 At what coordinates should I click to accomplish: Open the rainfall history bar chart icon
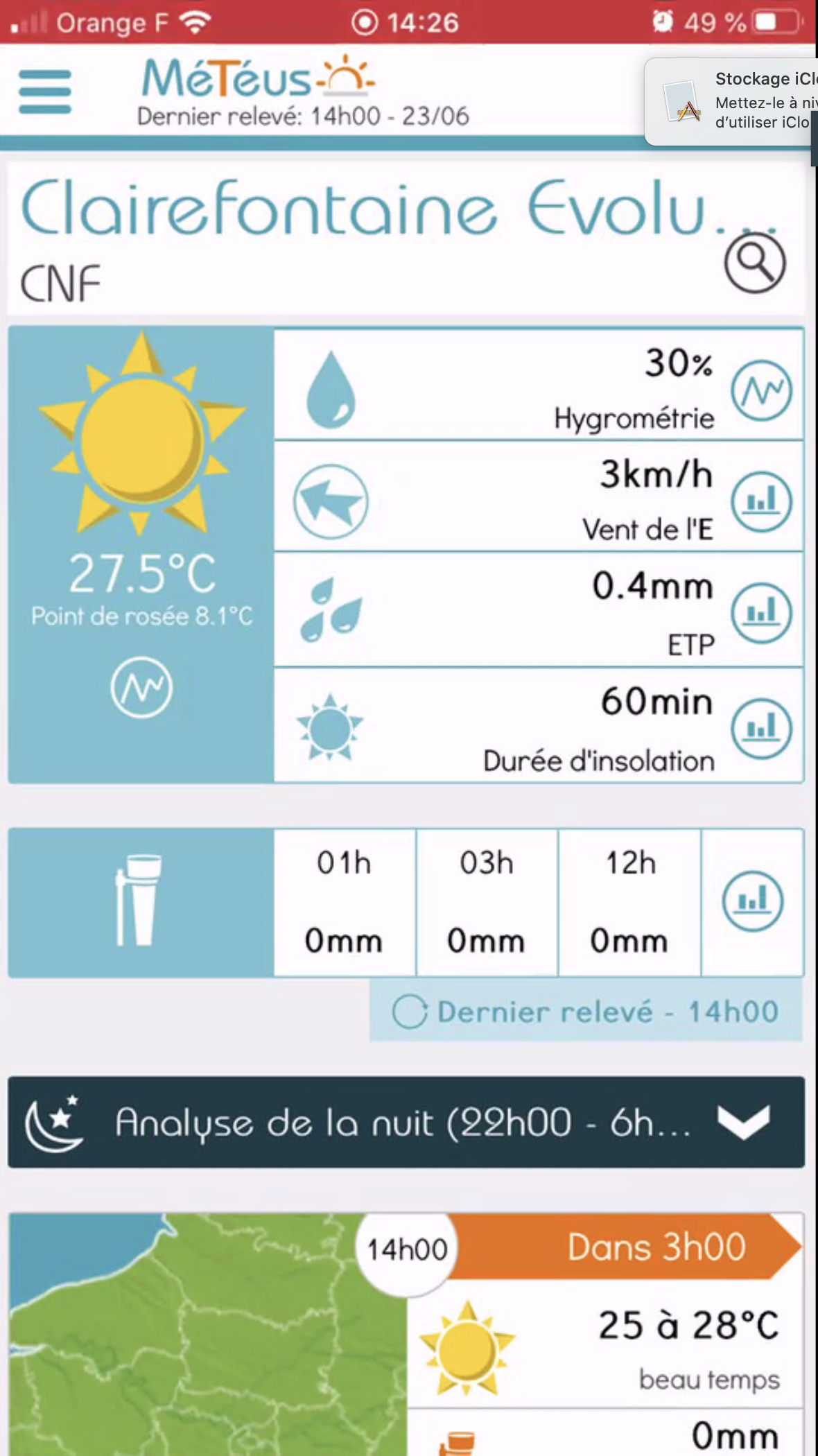[753, 901]
